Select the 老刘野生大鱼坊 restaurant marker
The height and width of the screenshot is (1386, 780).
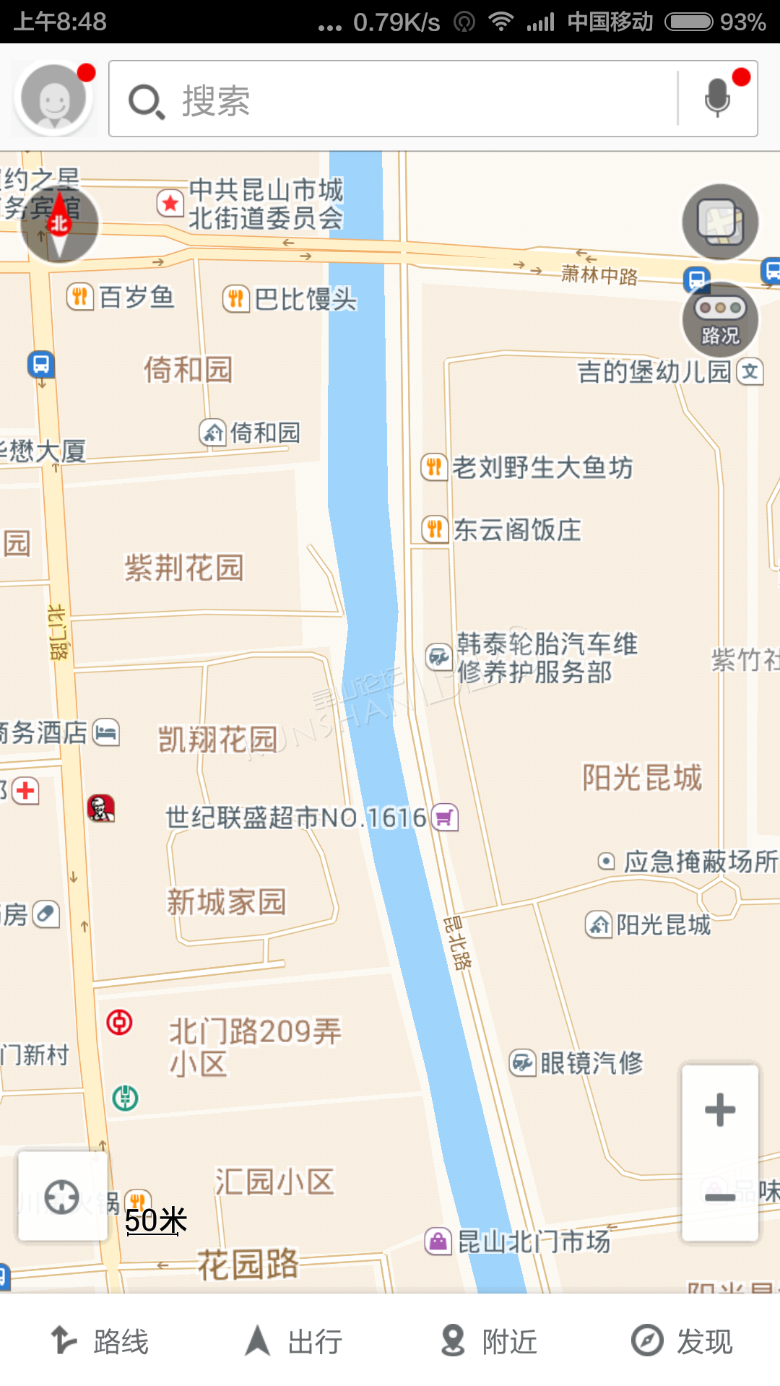point(434,467)
